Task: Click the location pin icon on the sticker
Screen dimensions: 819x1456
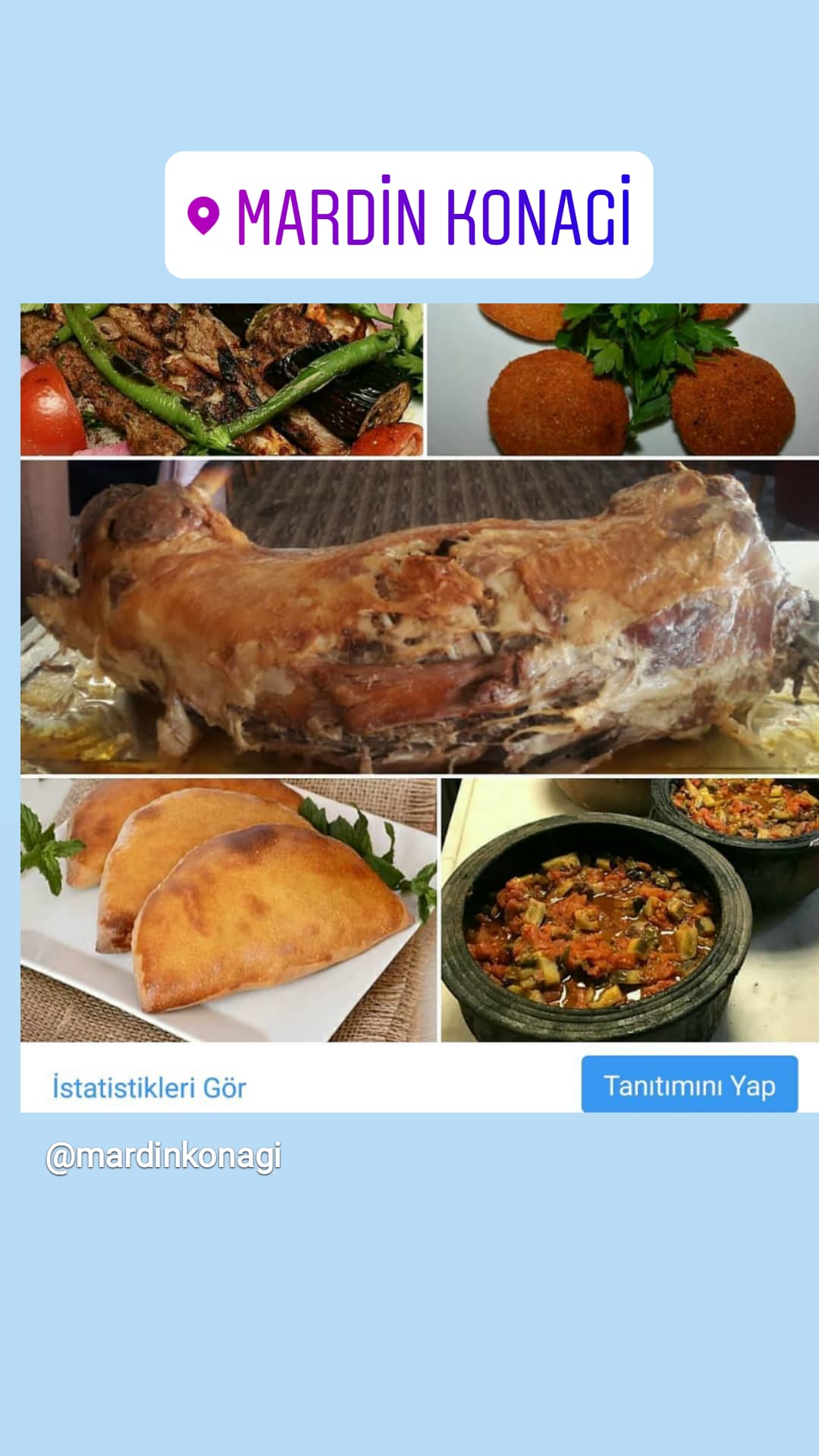Action: point(202,215)
